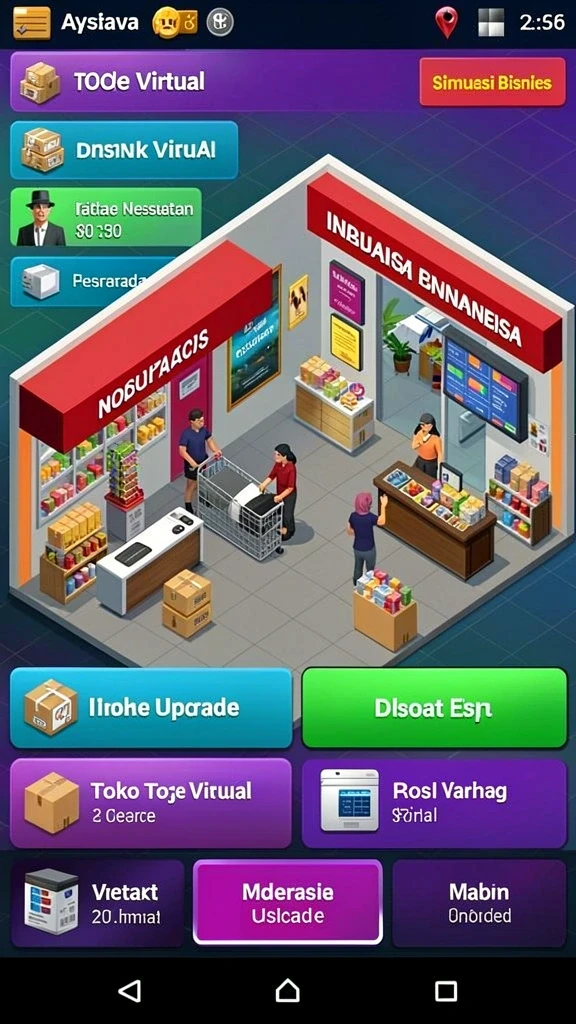Open Toko Toje Virtual card
The image size is (576, 1024).
[x=151, y=803]
